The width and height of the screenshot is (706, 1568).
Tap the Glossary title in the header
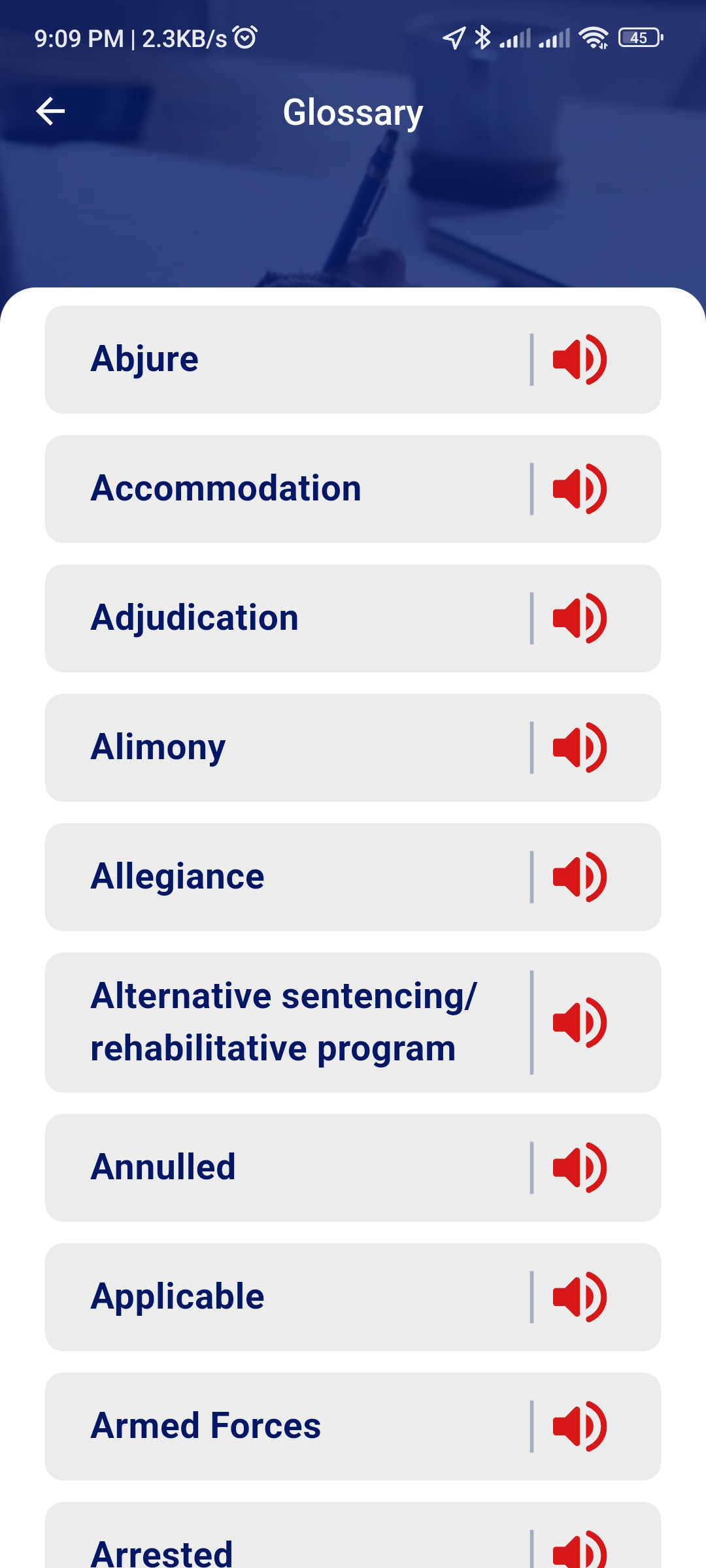[352, 111]
